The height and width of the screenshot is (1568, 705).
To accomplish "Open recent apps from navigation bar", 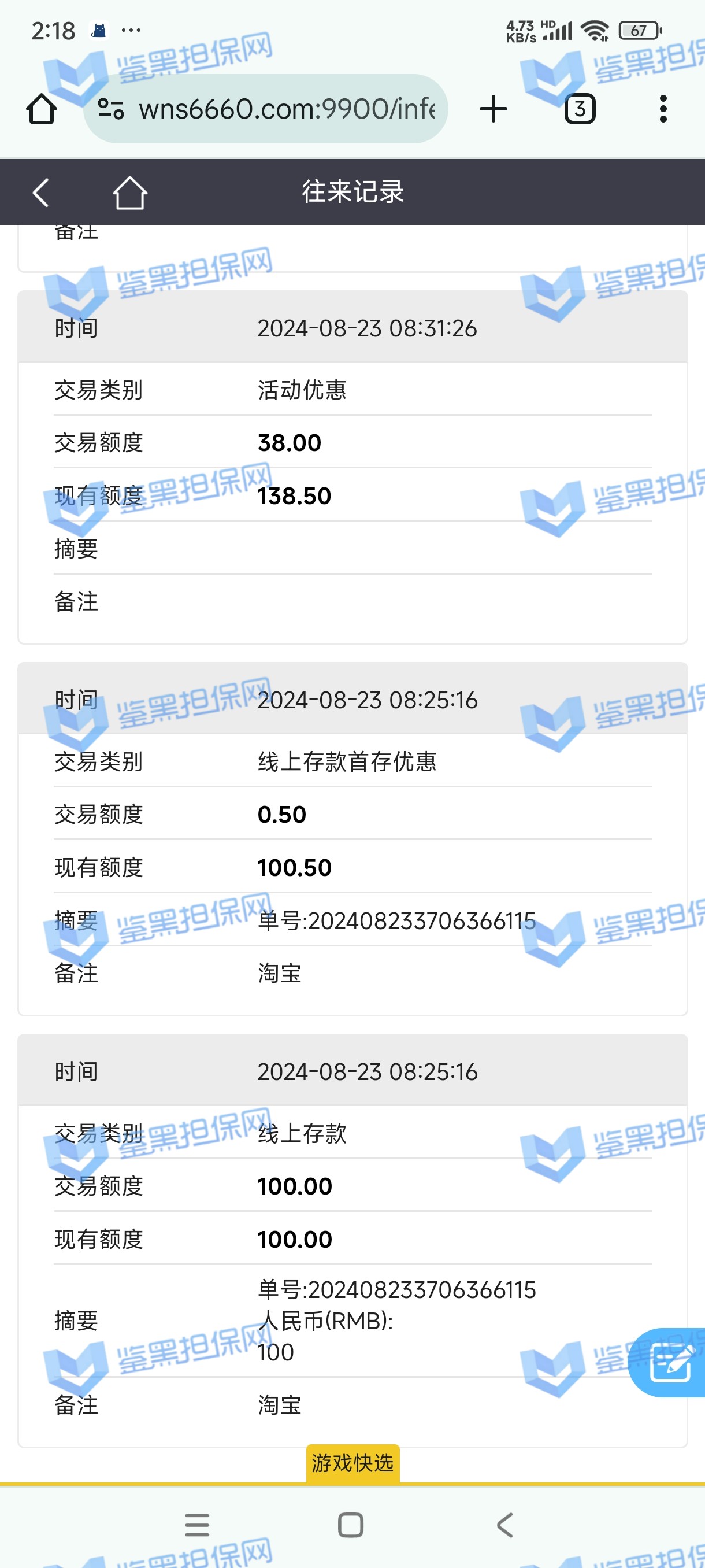I will point(197,1525).
